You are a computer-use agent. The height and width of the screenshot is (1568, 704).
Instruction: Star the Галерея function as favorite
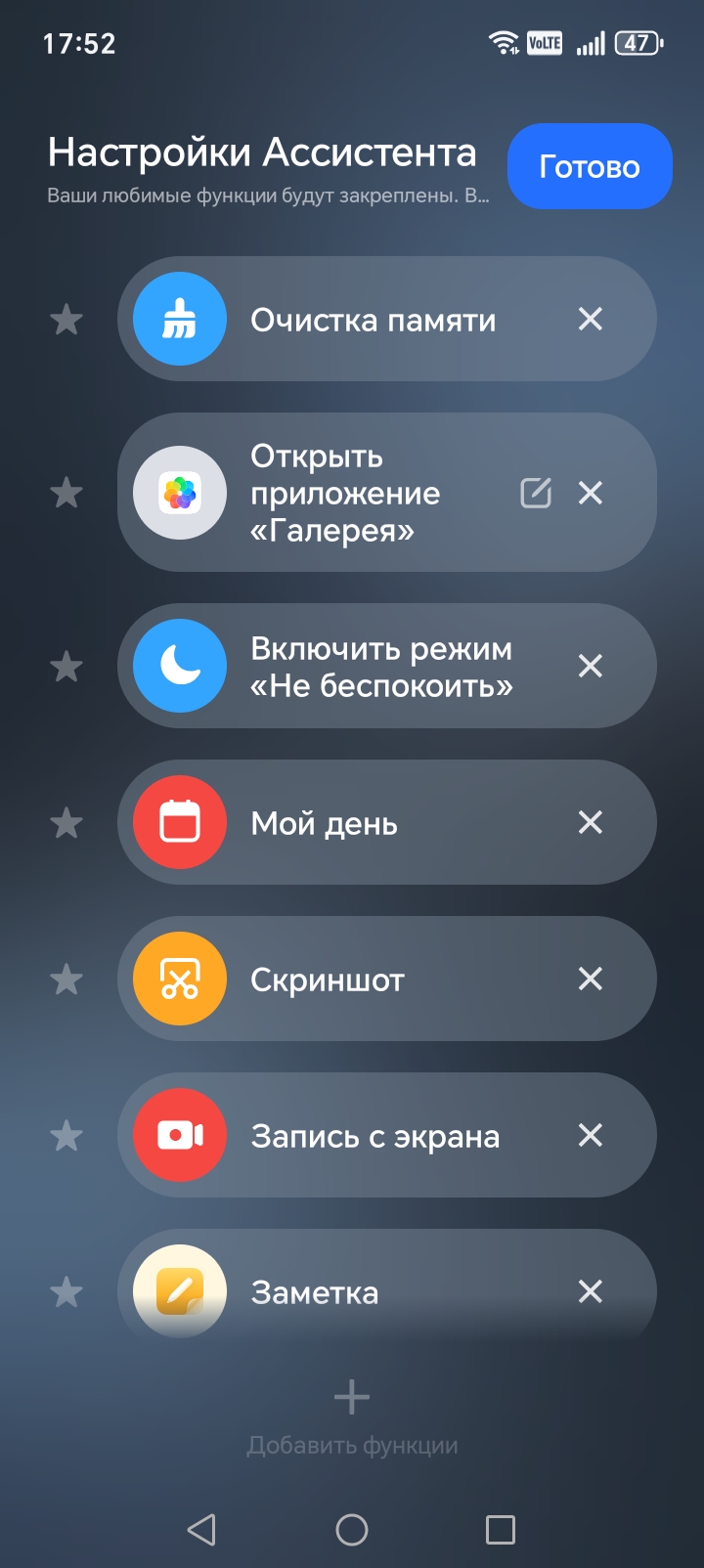[x=66, y=493]
